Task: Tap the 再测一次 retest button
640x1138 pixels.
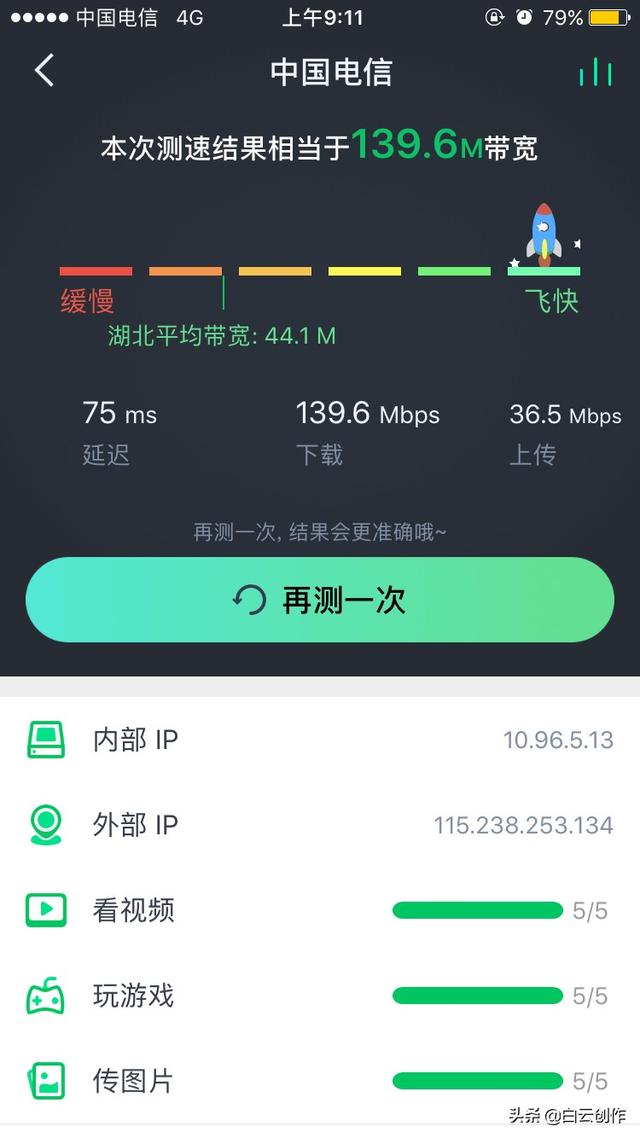Action: (320, 600)
